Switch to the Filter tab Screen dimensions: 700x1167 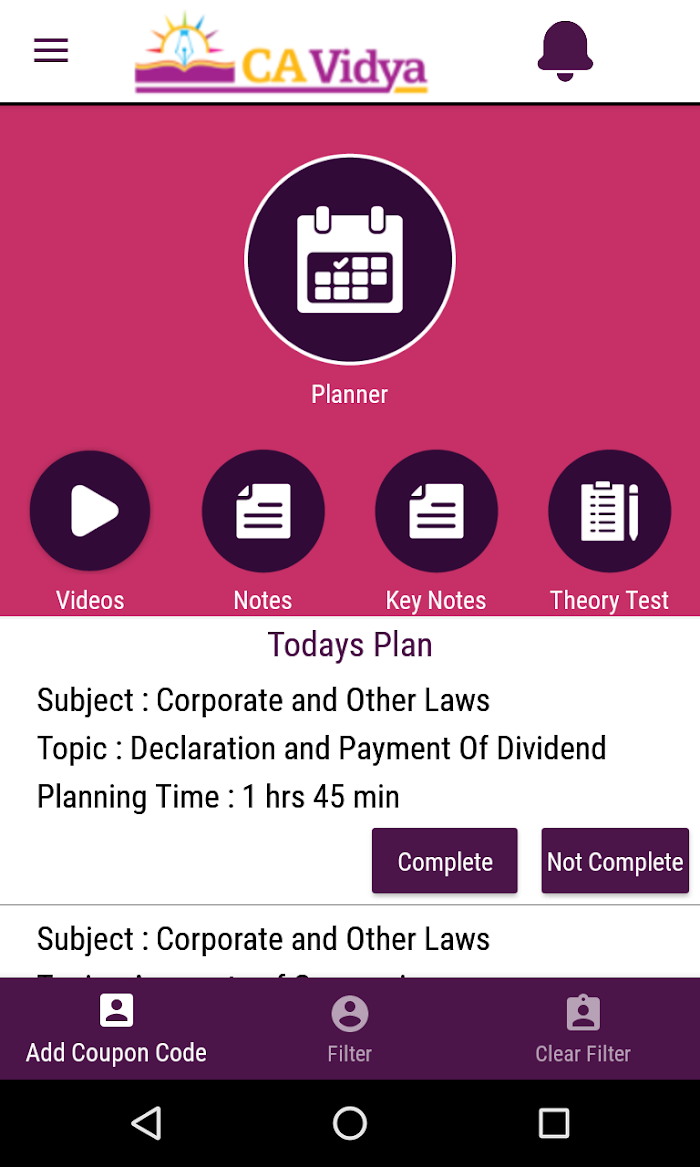350,1029
